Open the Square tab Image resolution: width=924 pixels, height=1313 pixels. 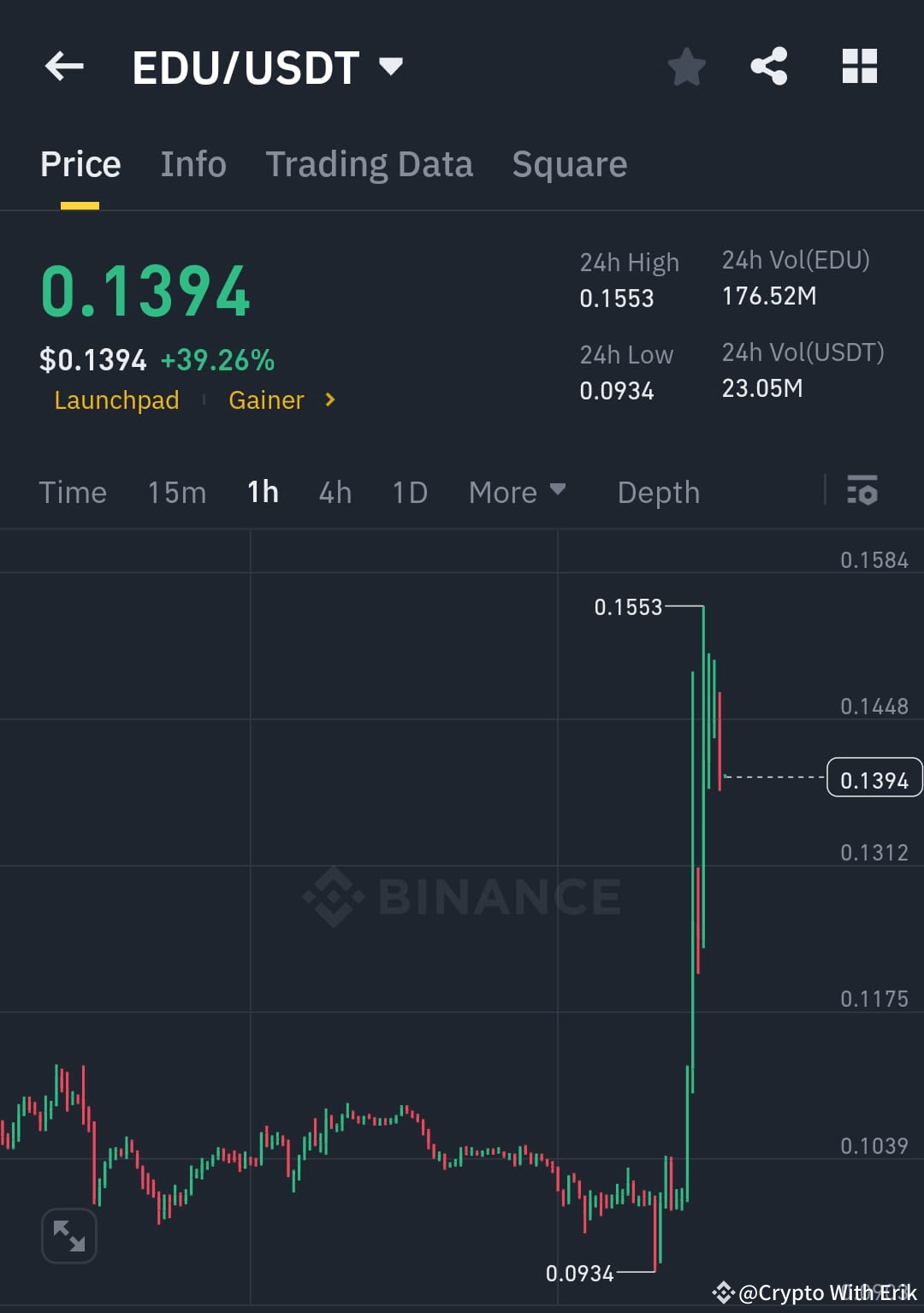[569, 163]
